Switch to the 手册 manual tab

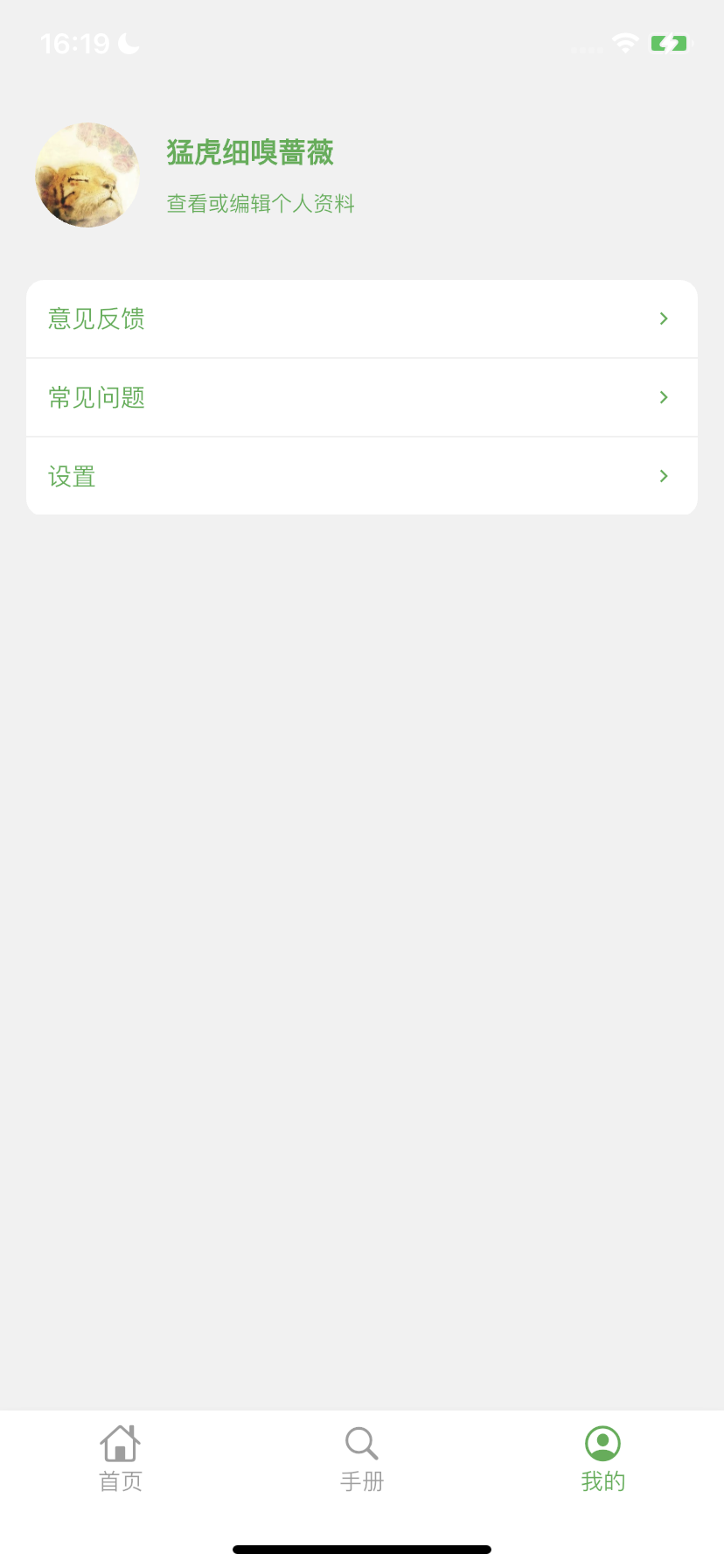coord(362,1459)
